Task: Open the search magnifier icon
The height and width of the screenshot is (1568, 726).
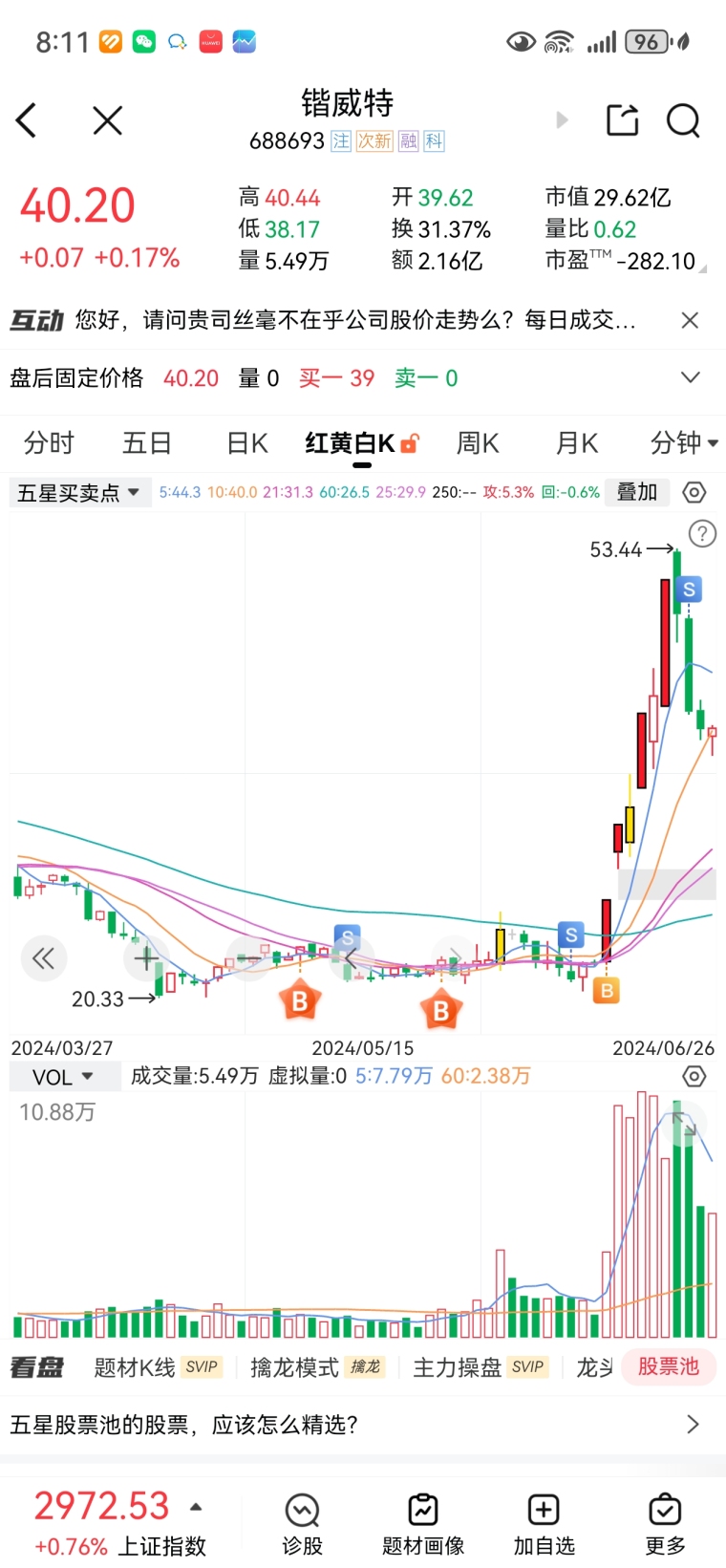Action: (x=683, y=120)
